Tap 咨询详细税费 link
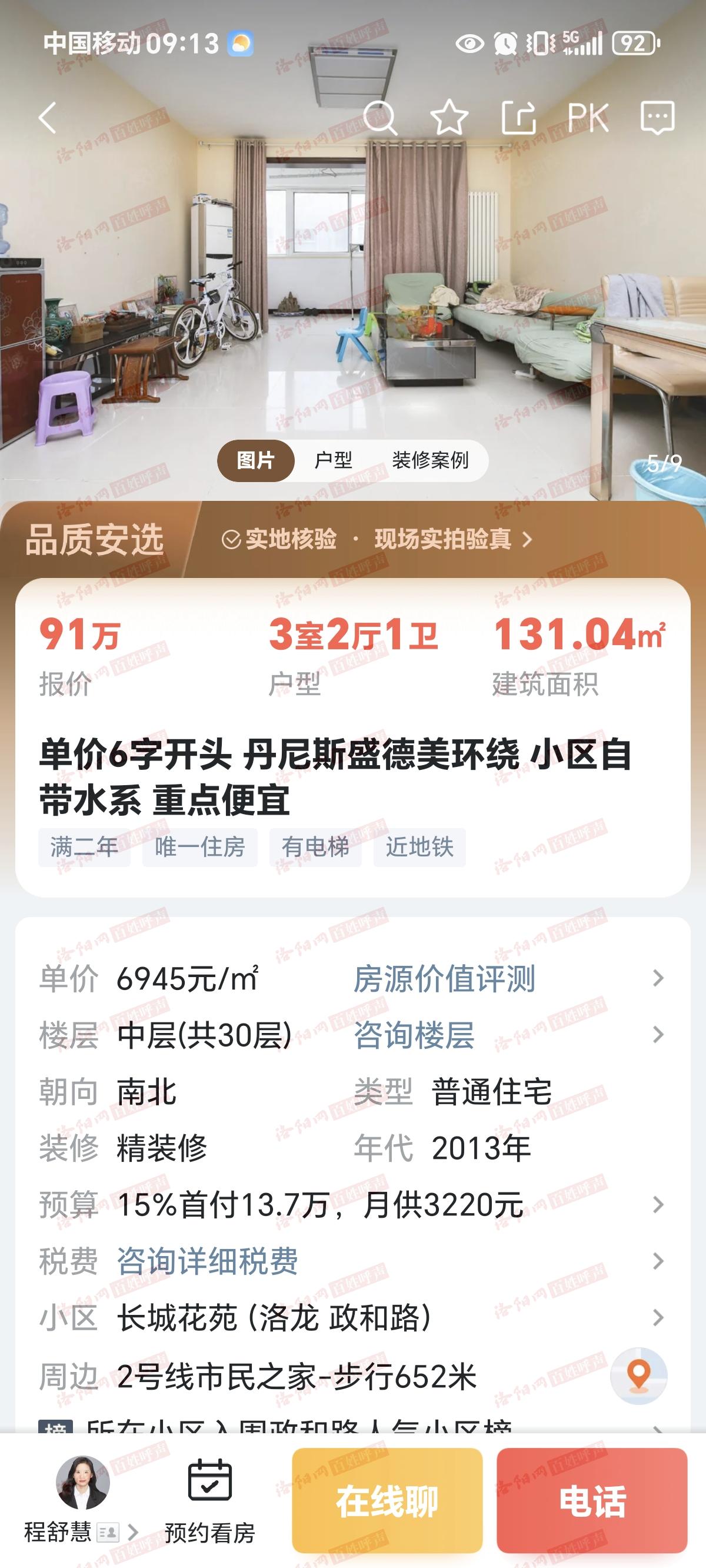The width and height of the screenshot is (706, 1568). point(207,1261)
